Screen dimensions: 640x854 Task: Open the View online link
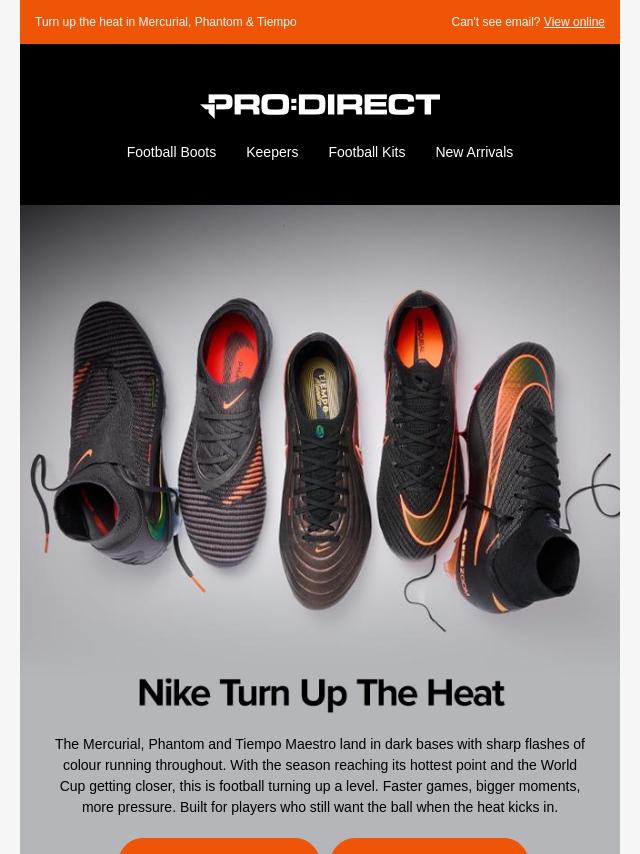pos(573,22)
